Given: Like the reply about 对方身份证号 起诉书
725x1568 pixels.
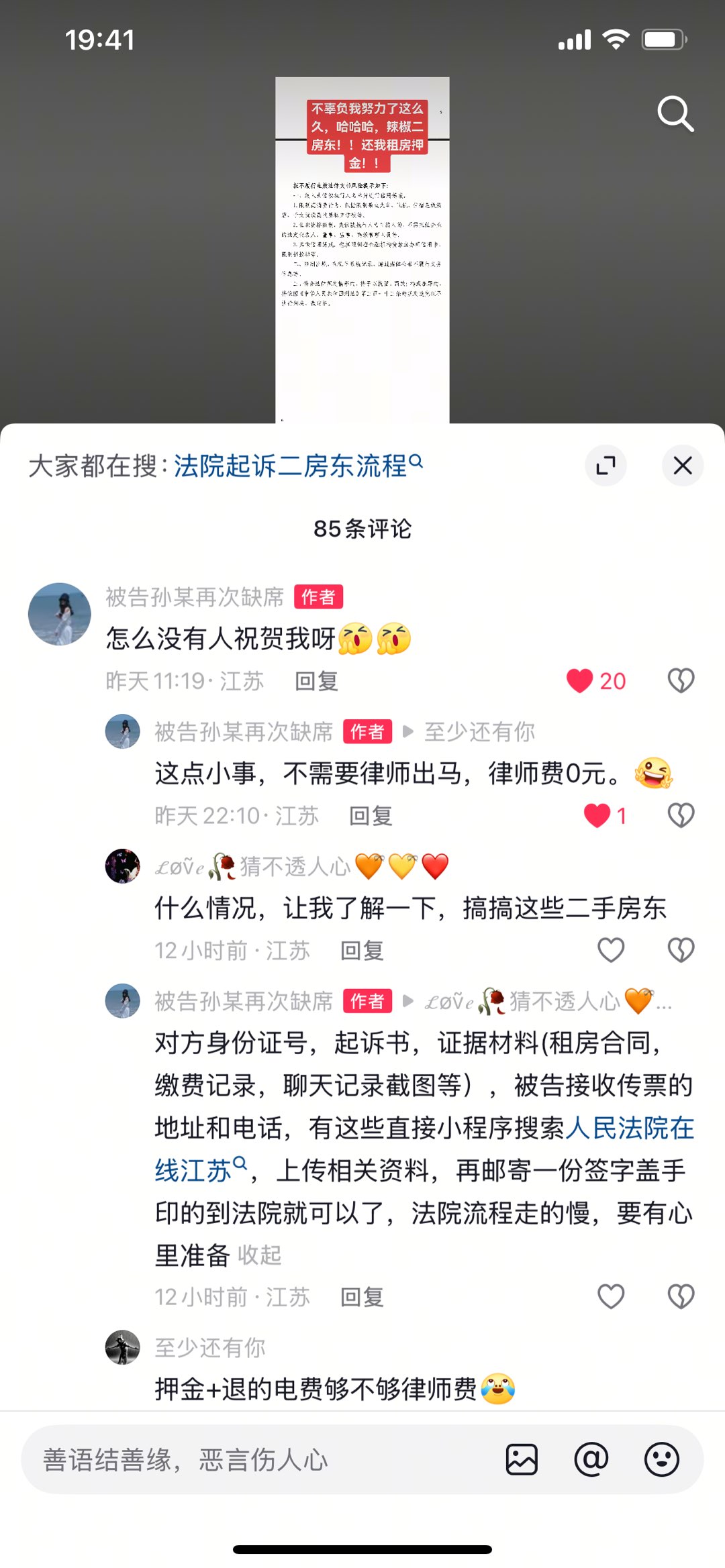Looking at the screenshot, I should 611,1296.
